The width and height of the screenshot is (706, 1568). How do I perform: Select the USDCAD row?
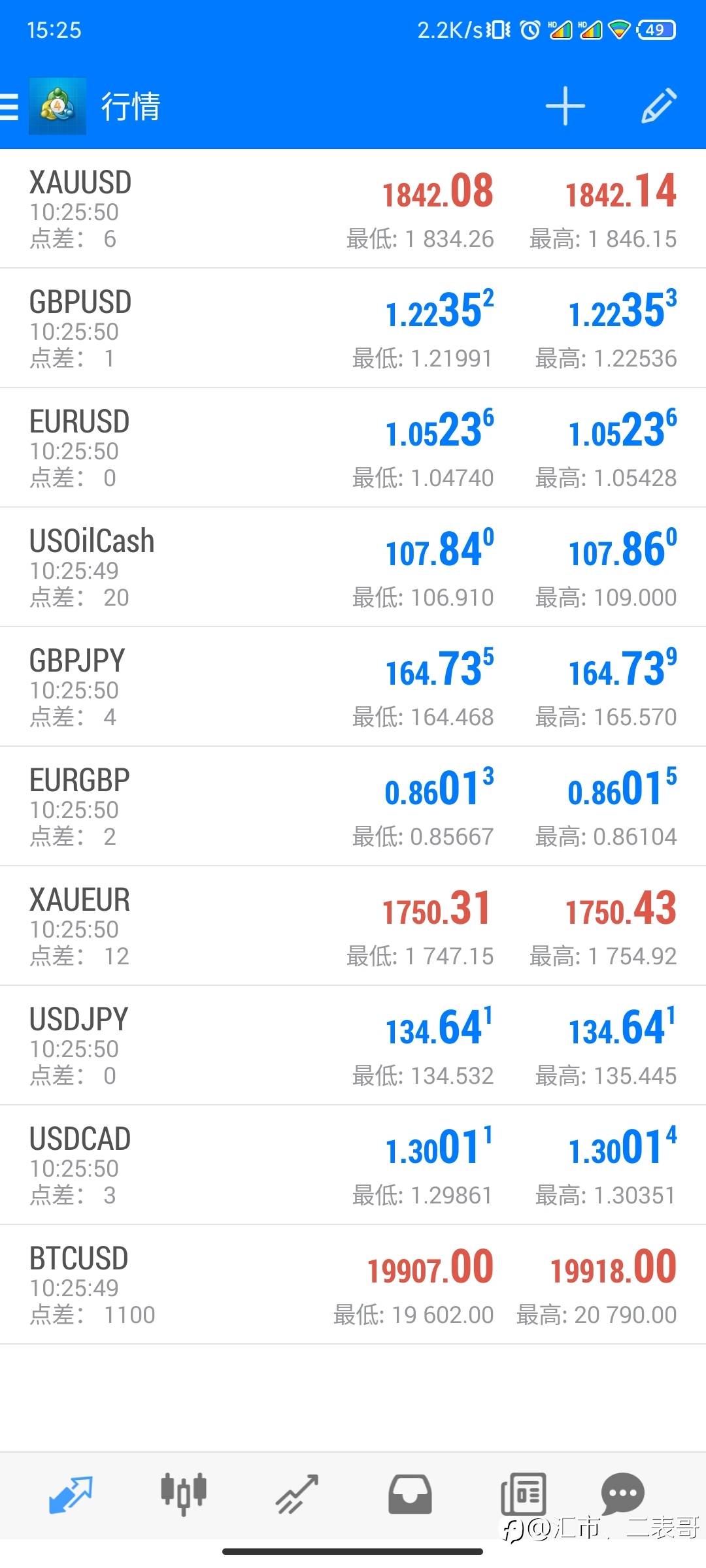[x=353, y=1165]
